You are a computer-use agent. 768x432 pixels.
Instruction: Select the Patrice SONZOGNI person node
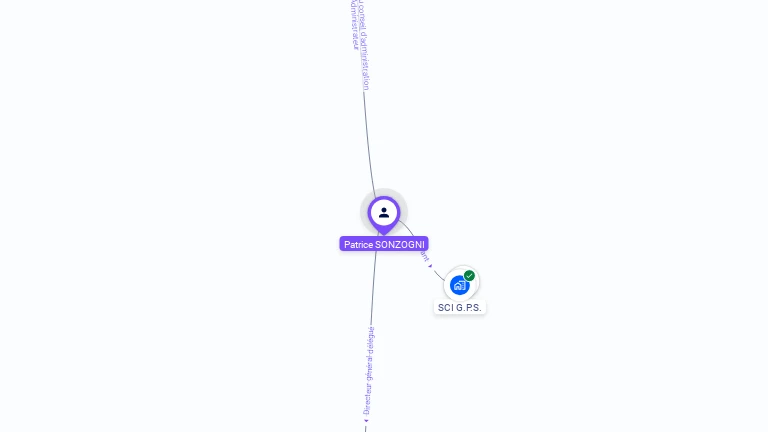coord(384,213)
